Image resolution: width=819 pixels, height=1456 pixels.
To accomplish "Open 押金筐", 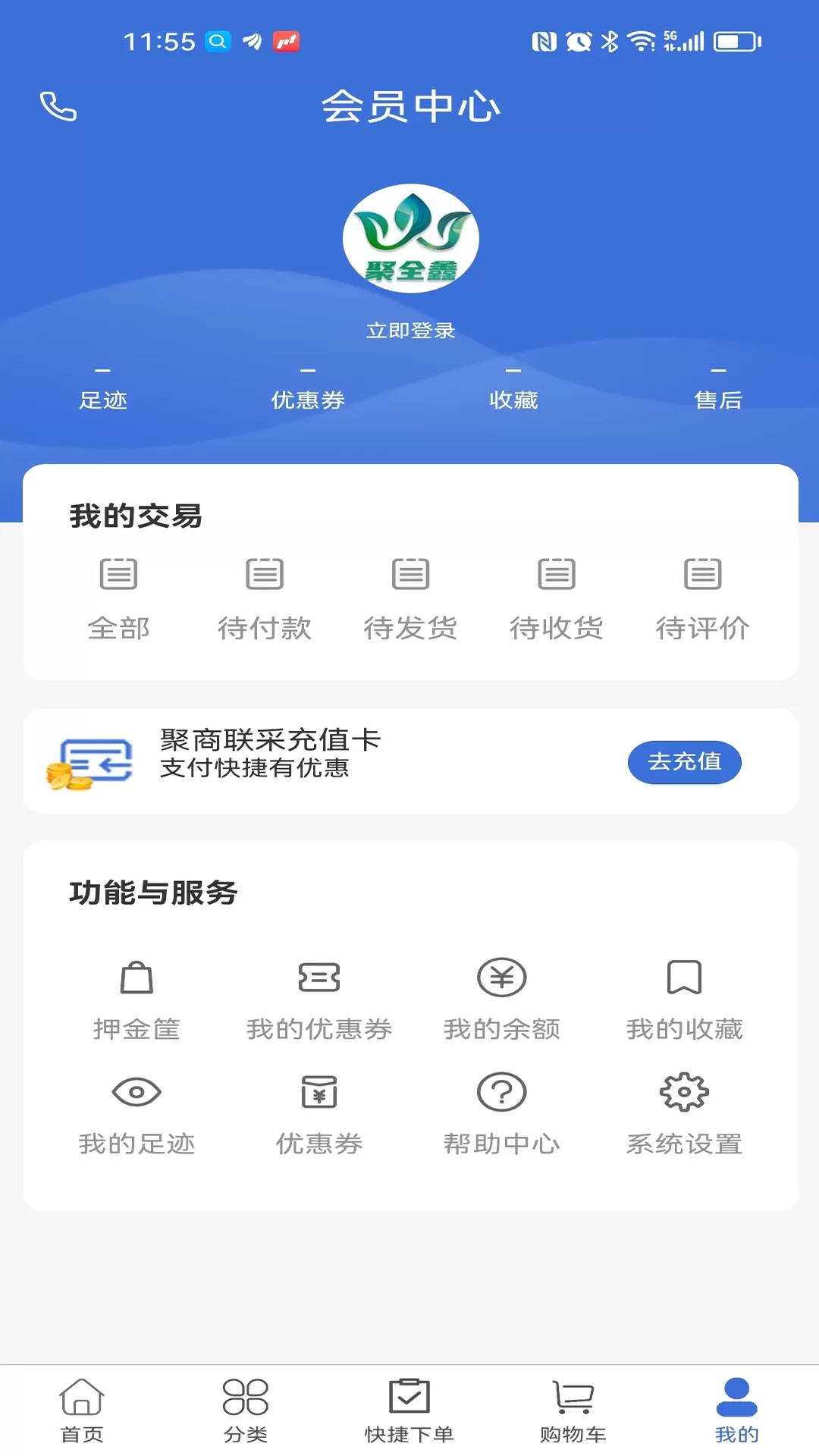I will pos(136,1001).
